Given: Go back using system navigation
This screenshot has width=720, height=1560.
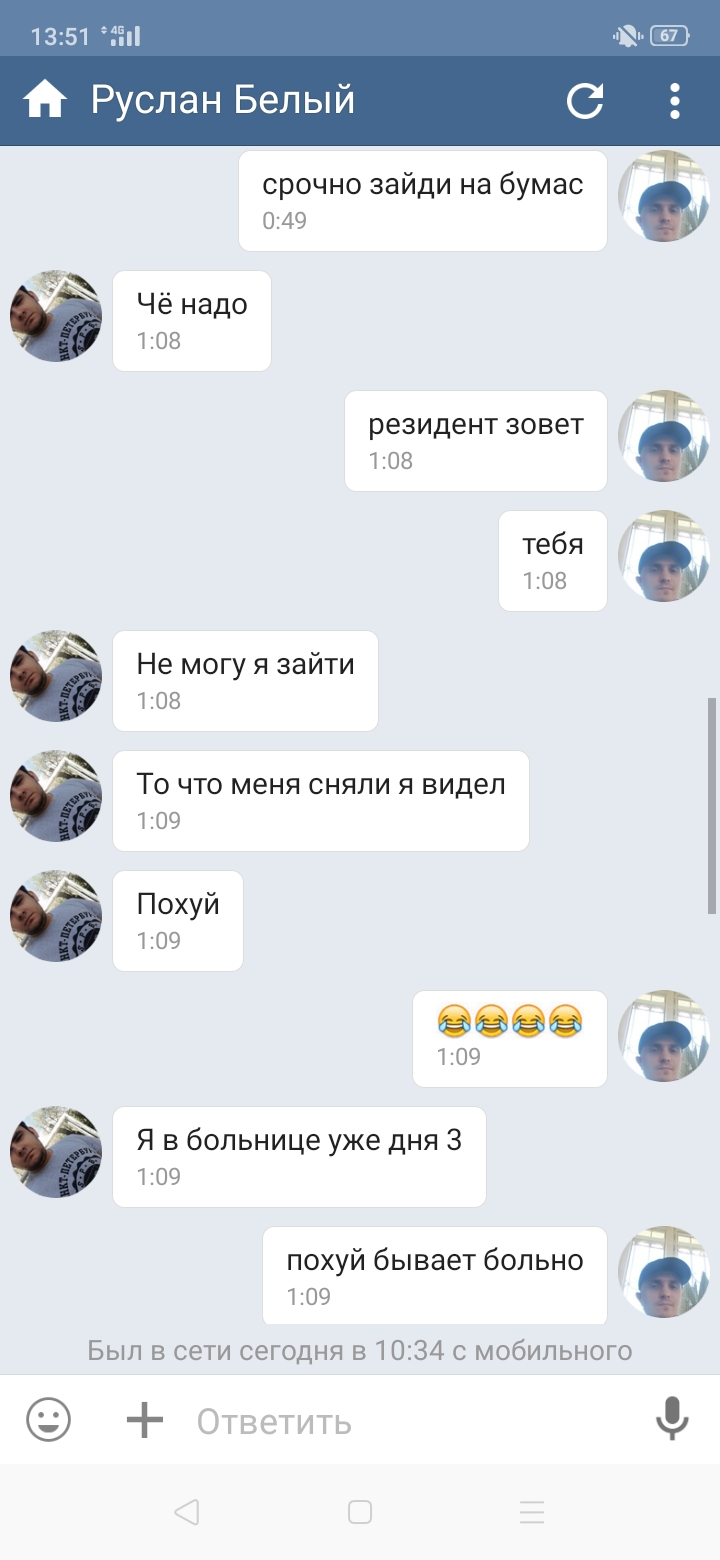Looking at the screenshot, I should click(x=187, y=1512).
